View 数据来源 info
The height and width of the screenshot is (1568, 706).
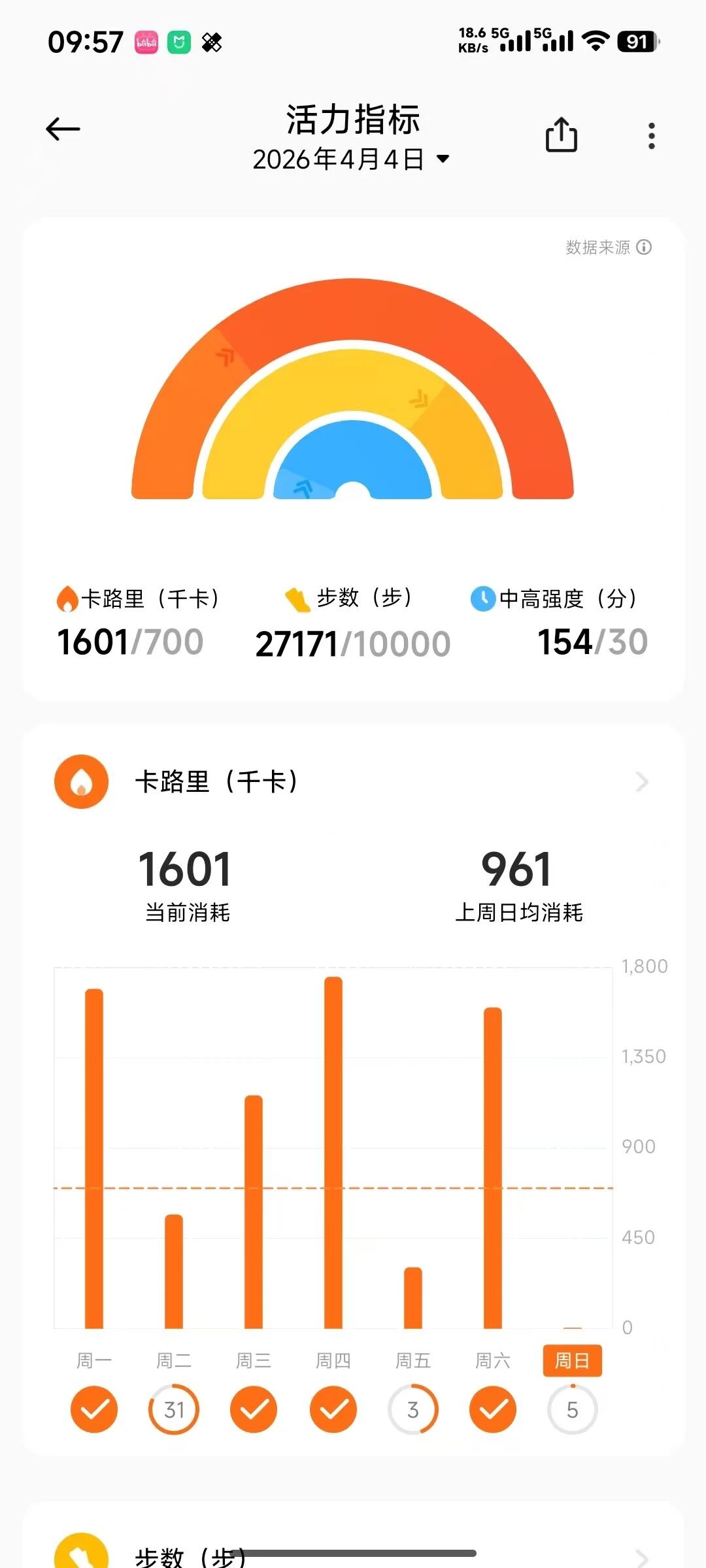(608, 247)
